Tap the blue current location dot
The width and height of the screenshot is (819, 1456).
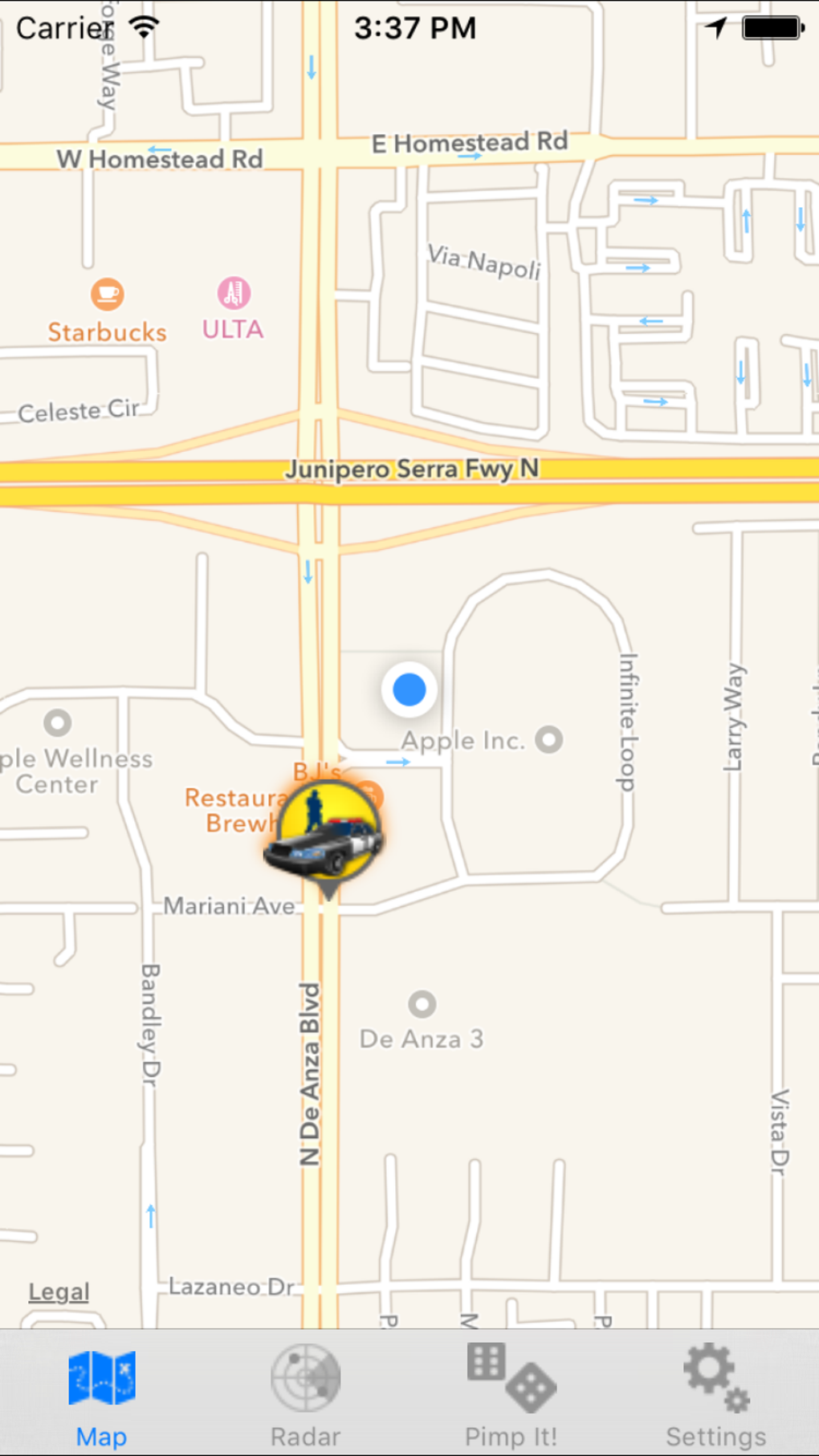409,689
